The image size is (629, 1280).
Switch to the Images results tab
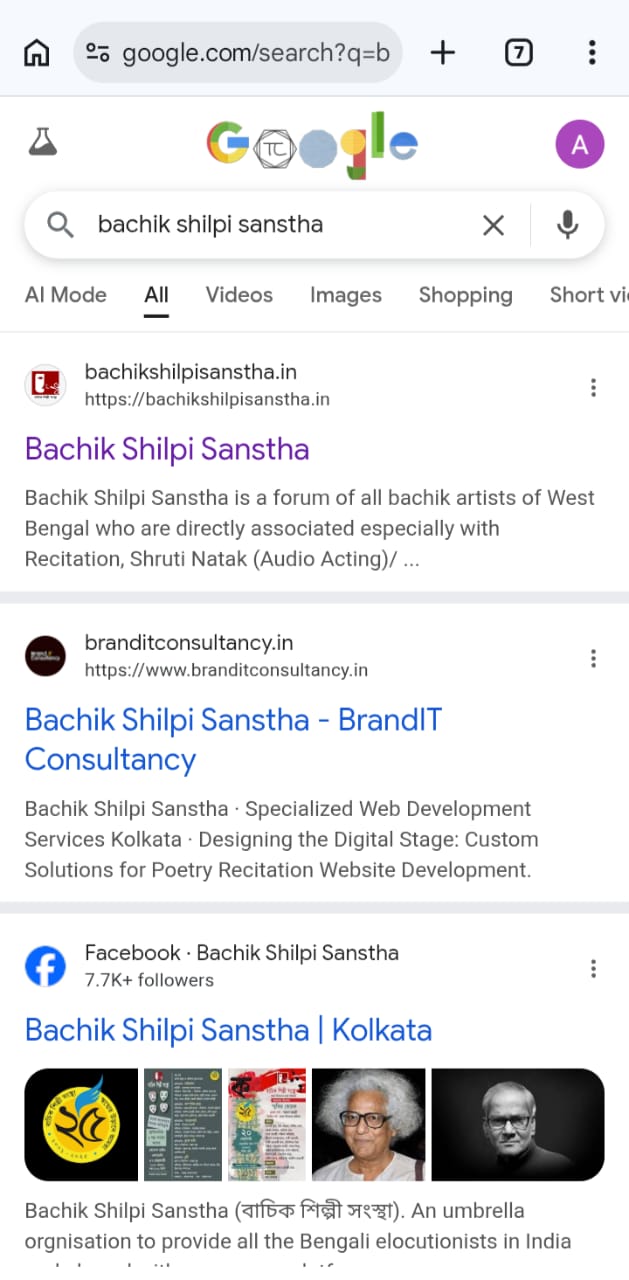[x=345, y=295]
